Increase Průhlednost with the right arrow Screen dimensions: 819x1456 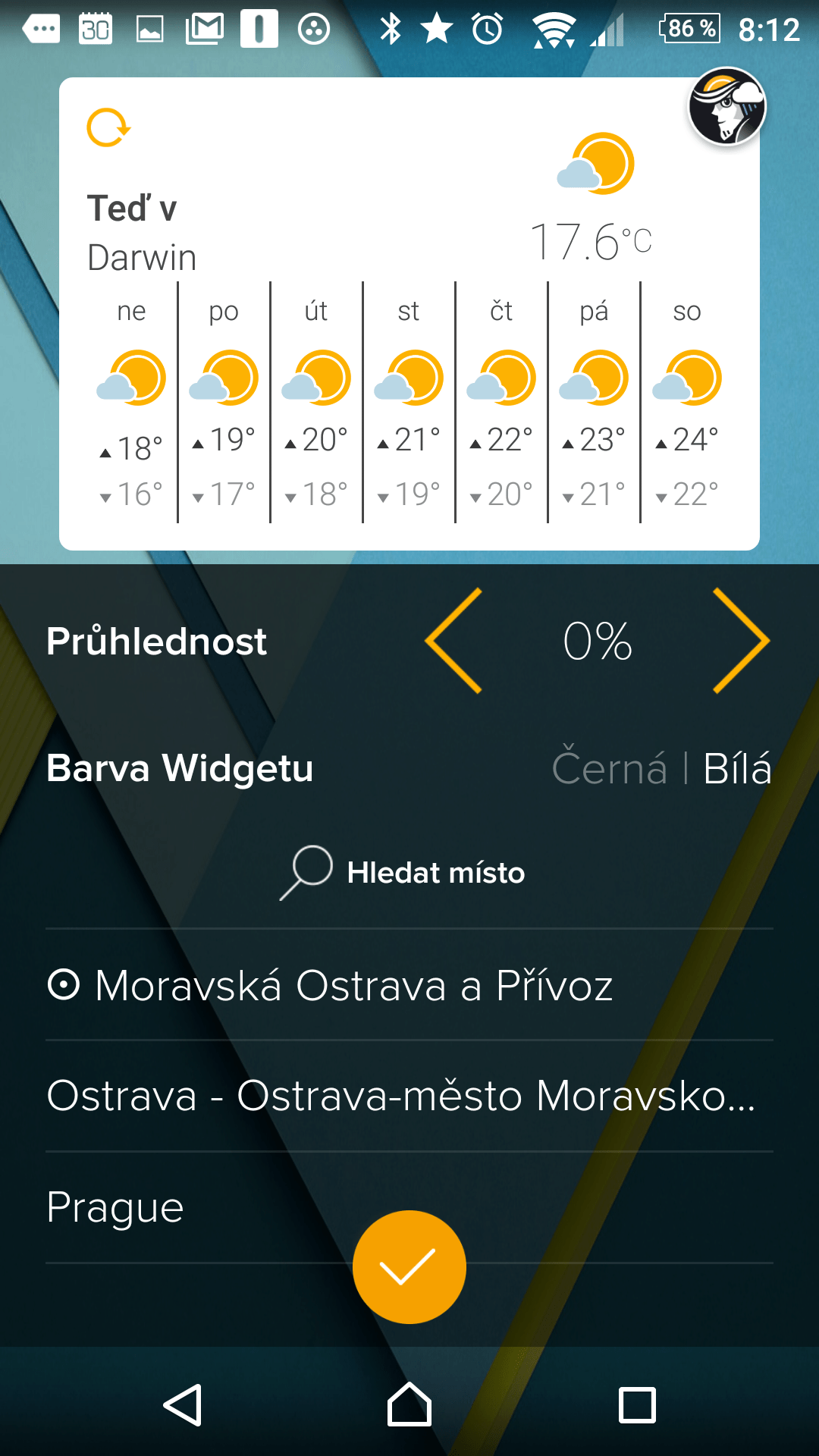742,641
